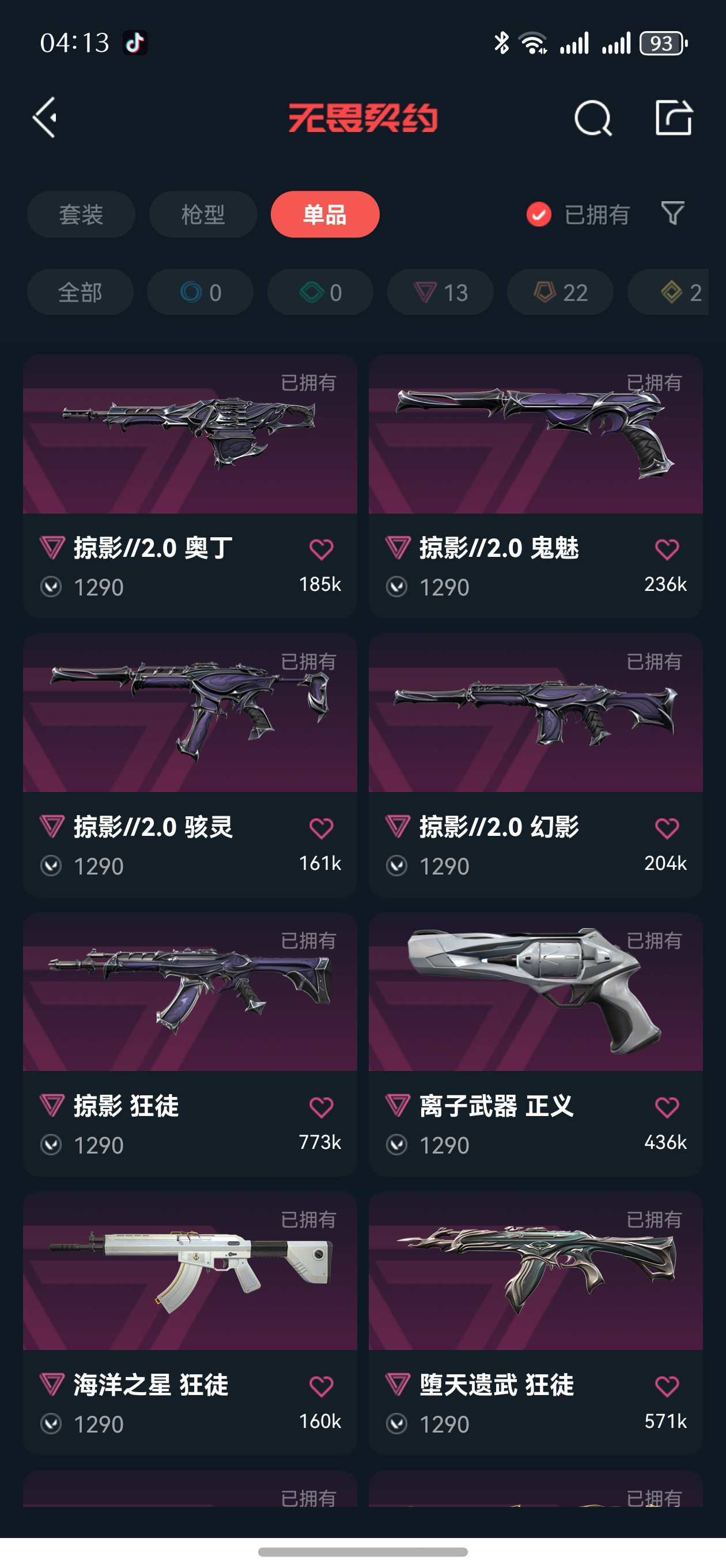Open the filter funnel icon

click(x=672, y=214)
